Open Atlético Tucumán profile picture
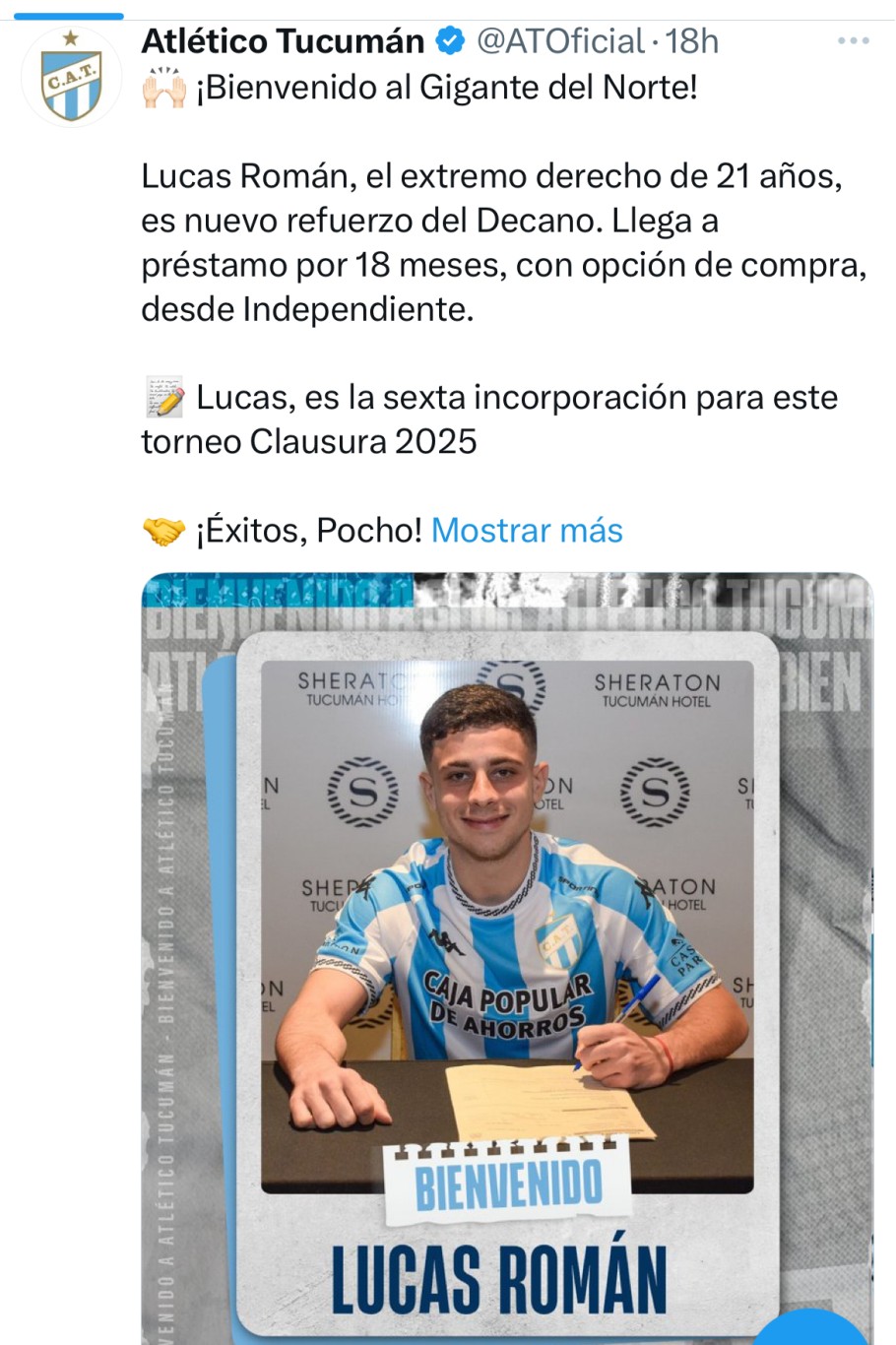The height and width of the screenshot is (1345, 896). pos(71,78)
